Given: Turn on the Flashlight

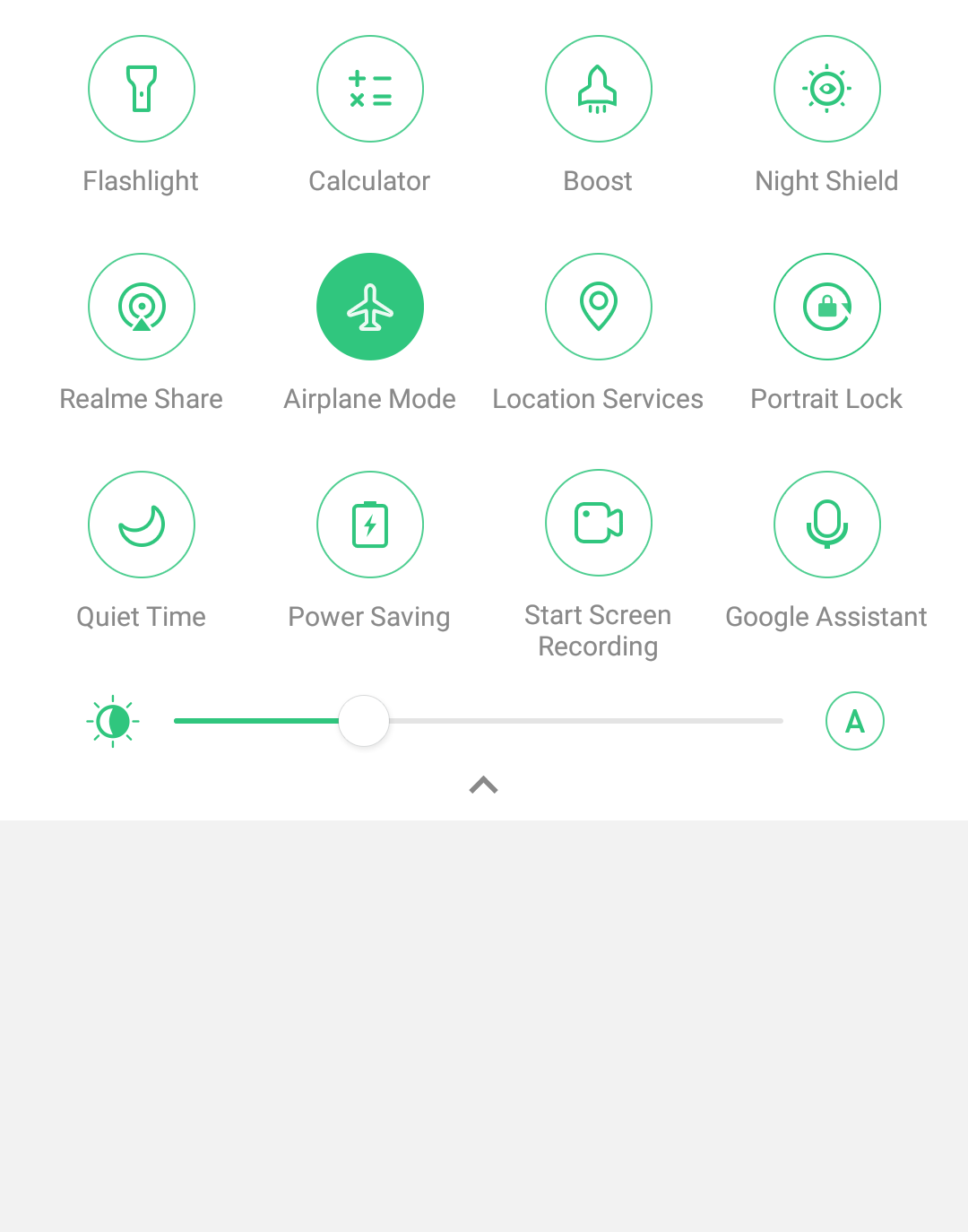Looking at the screenshot, I should 142,89.
